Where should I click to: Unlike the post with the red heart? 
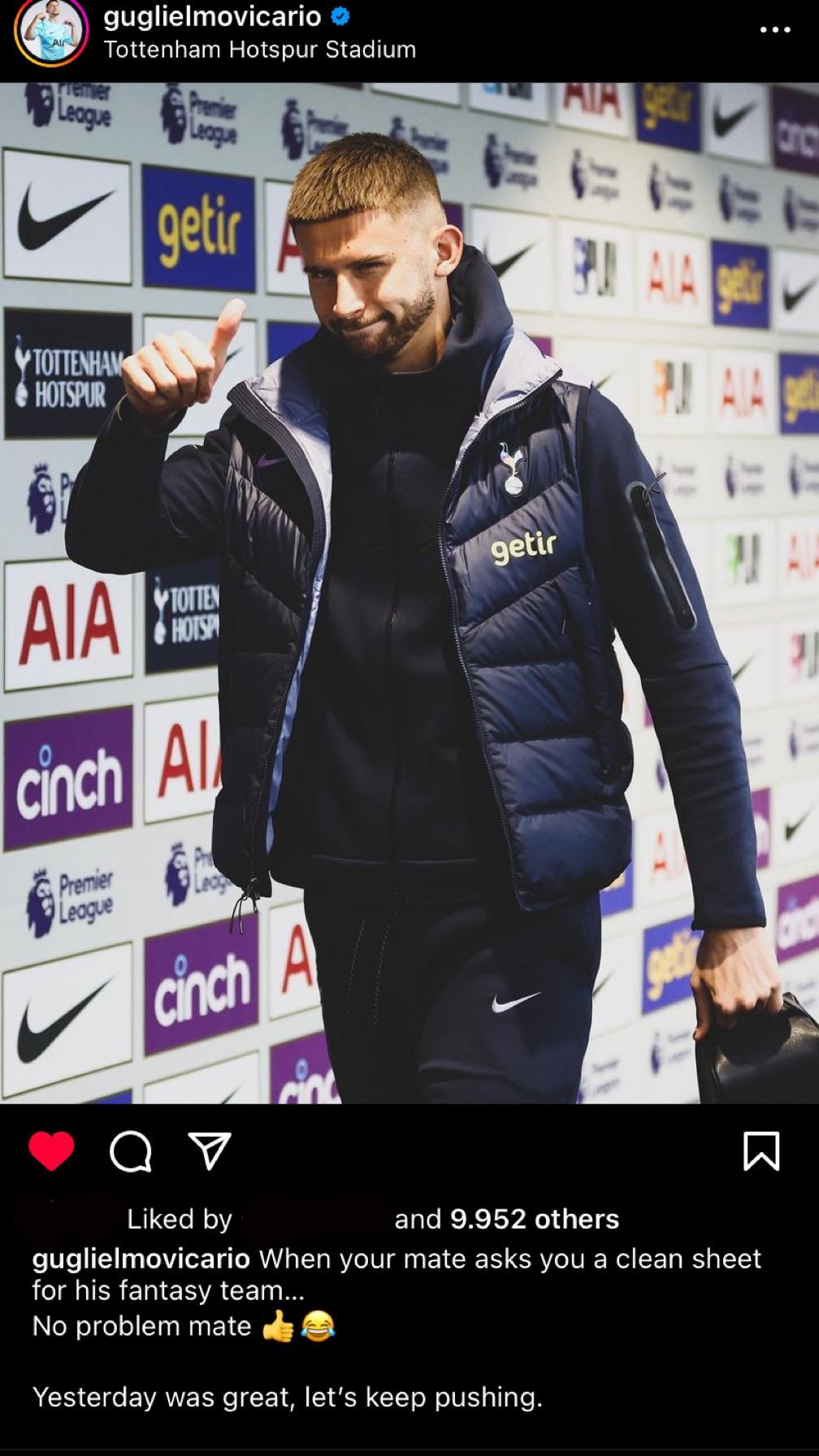click(x=51, y=1151)
